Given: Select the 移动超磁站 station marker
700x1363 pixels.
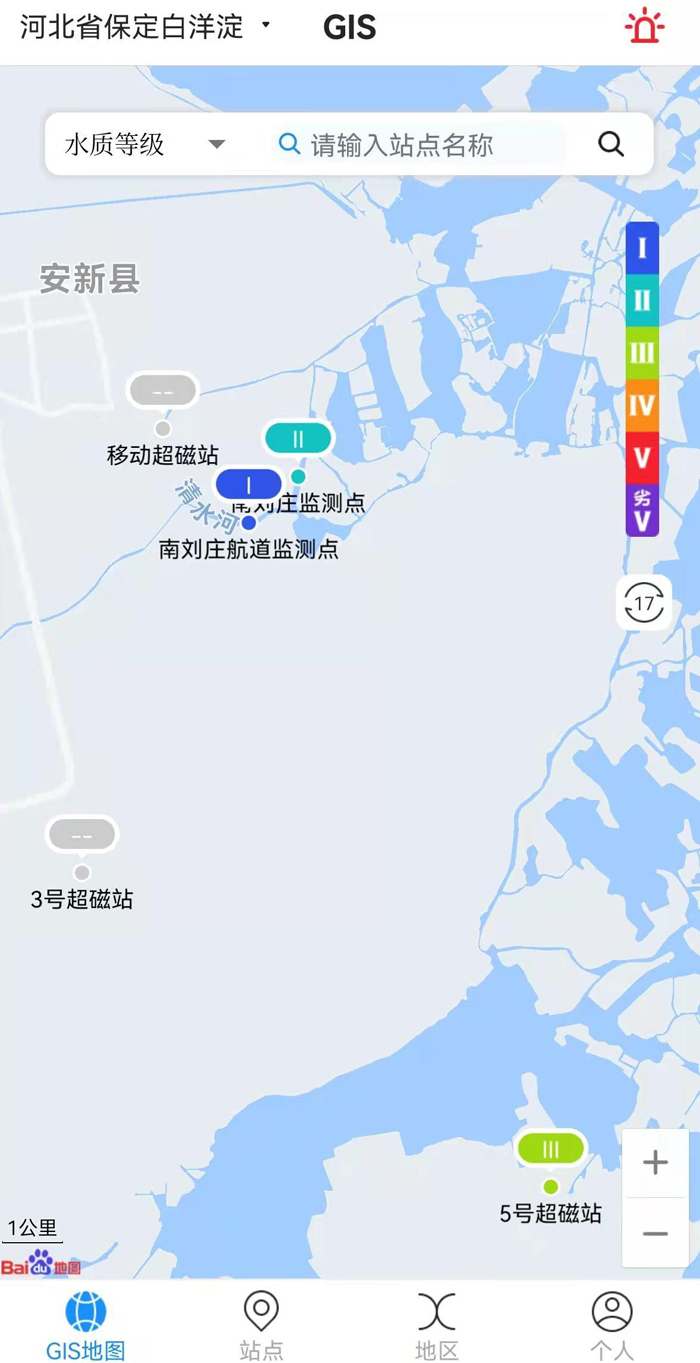Looking at the screenshot, I should click(163, 391).
